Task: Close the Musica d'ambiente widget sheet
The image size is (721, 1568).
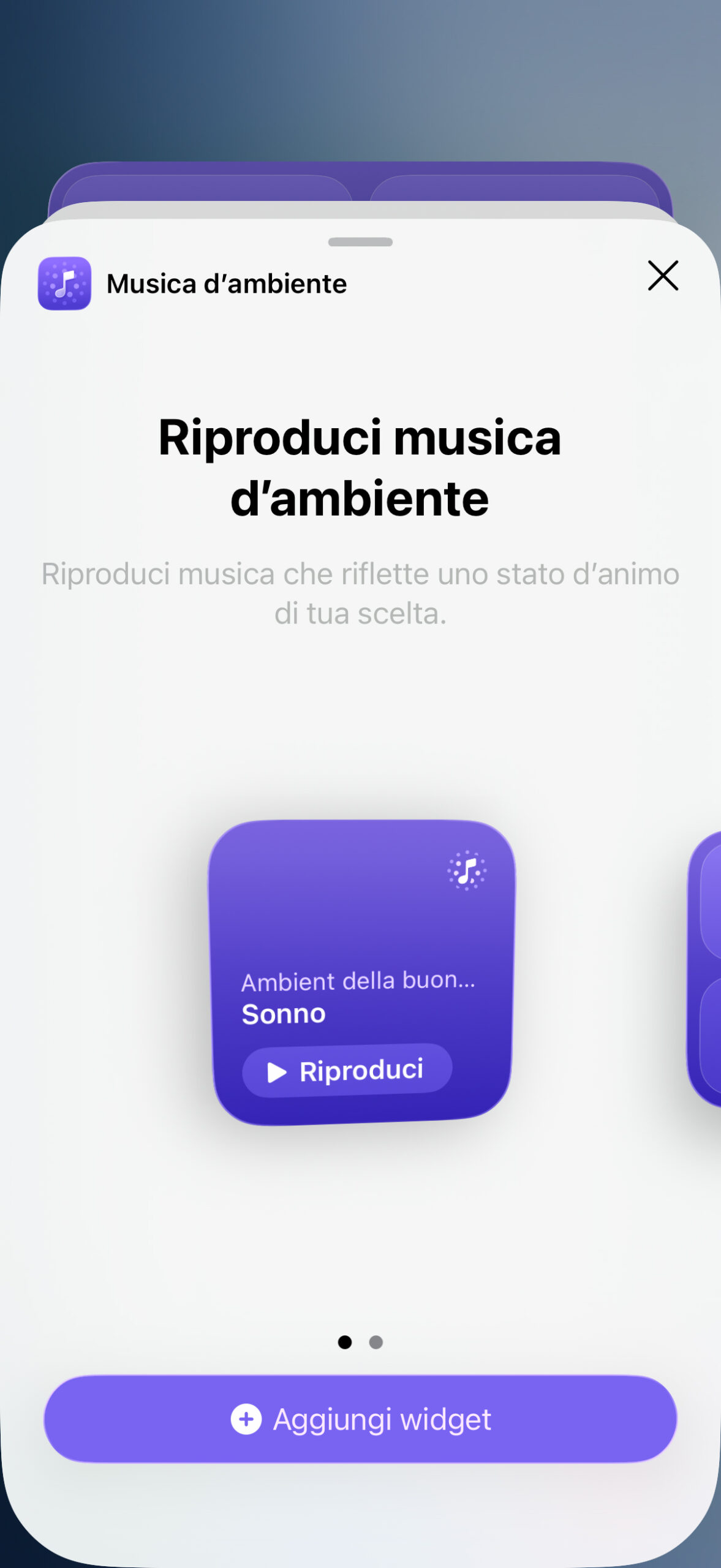Action: 663,276
